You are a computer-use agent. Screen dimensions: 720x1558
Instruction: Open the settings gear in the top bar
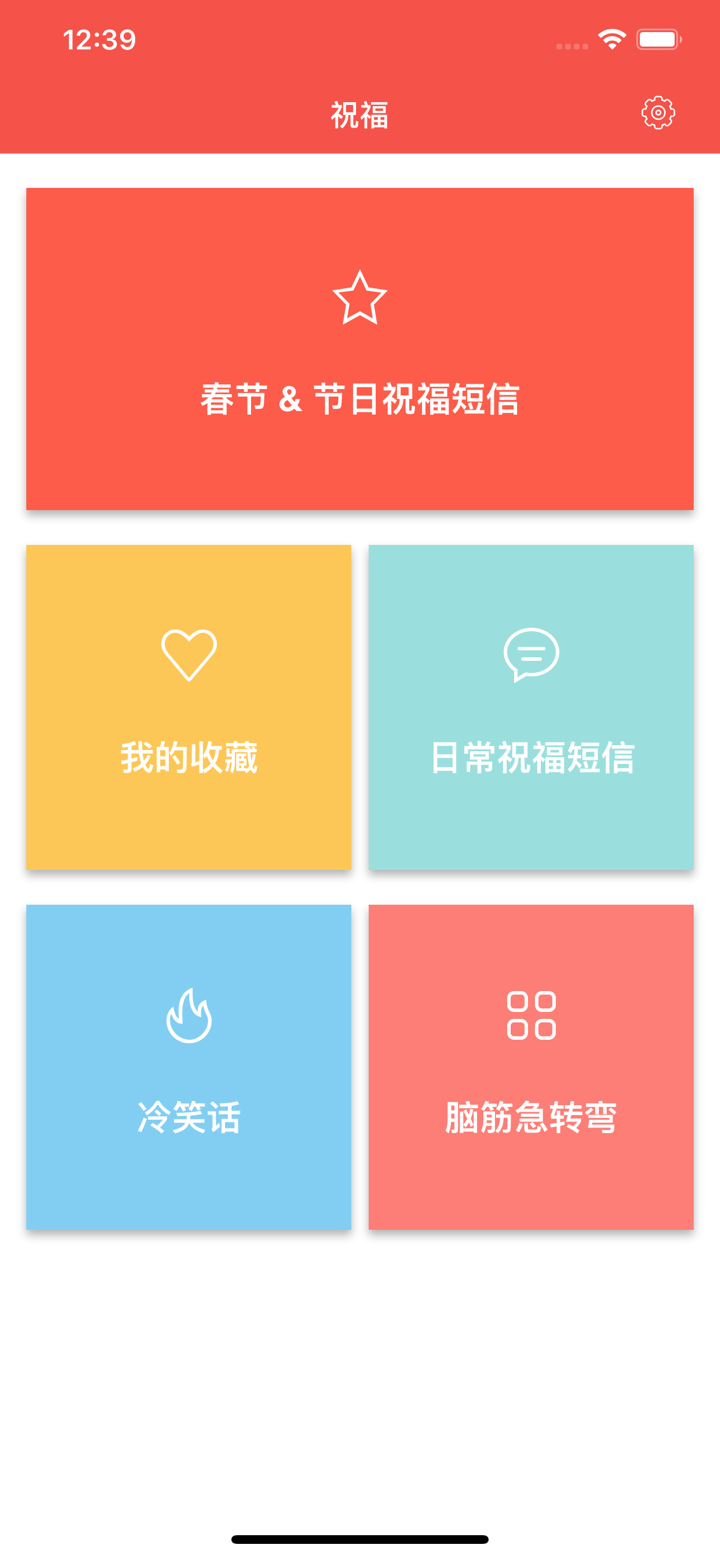(657, 112)
